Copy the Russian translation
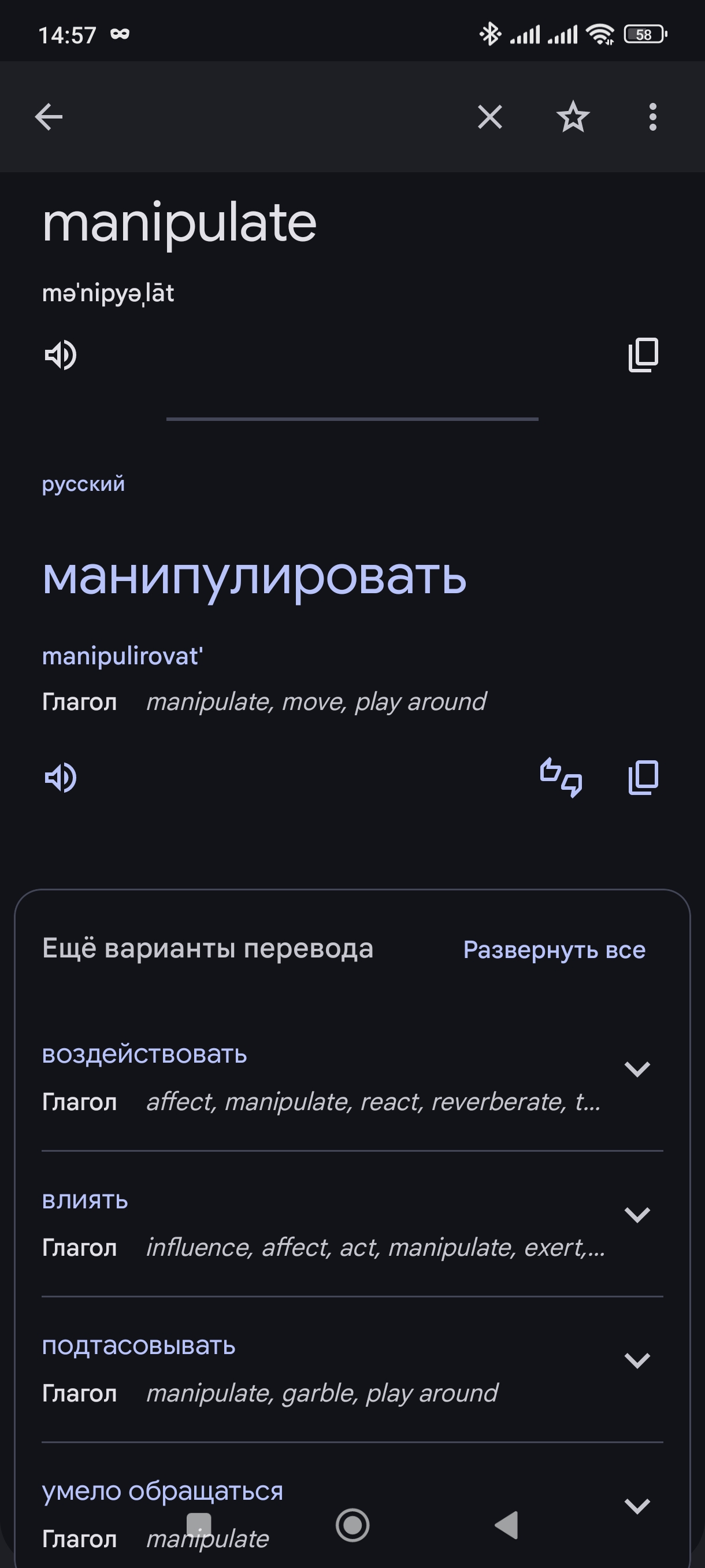 click(643, 777)
